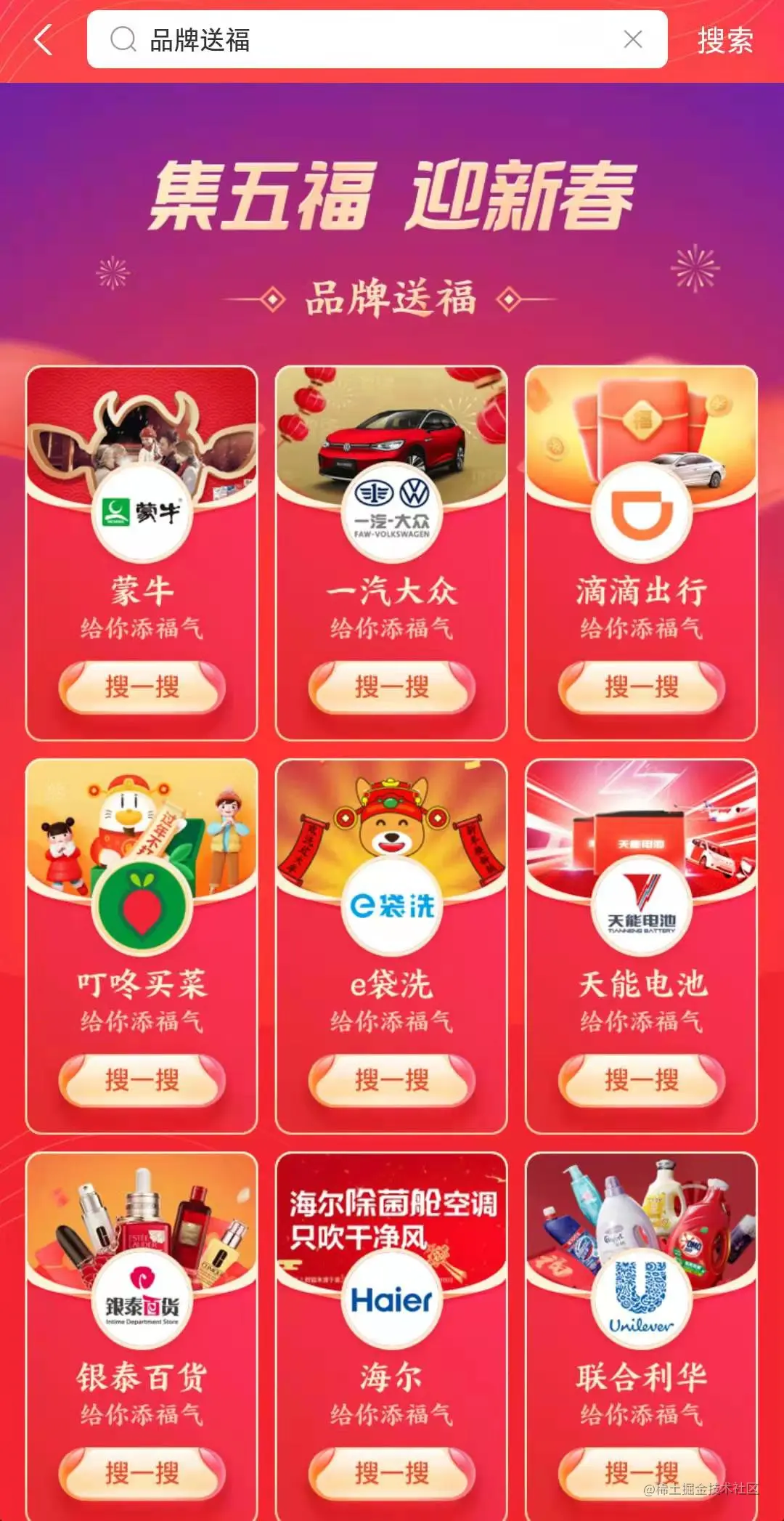784x1521 pixels.
Task: Tap 搜一搜 under 联合利华
Action: tap(642, 1473)
